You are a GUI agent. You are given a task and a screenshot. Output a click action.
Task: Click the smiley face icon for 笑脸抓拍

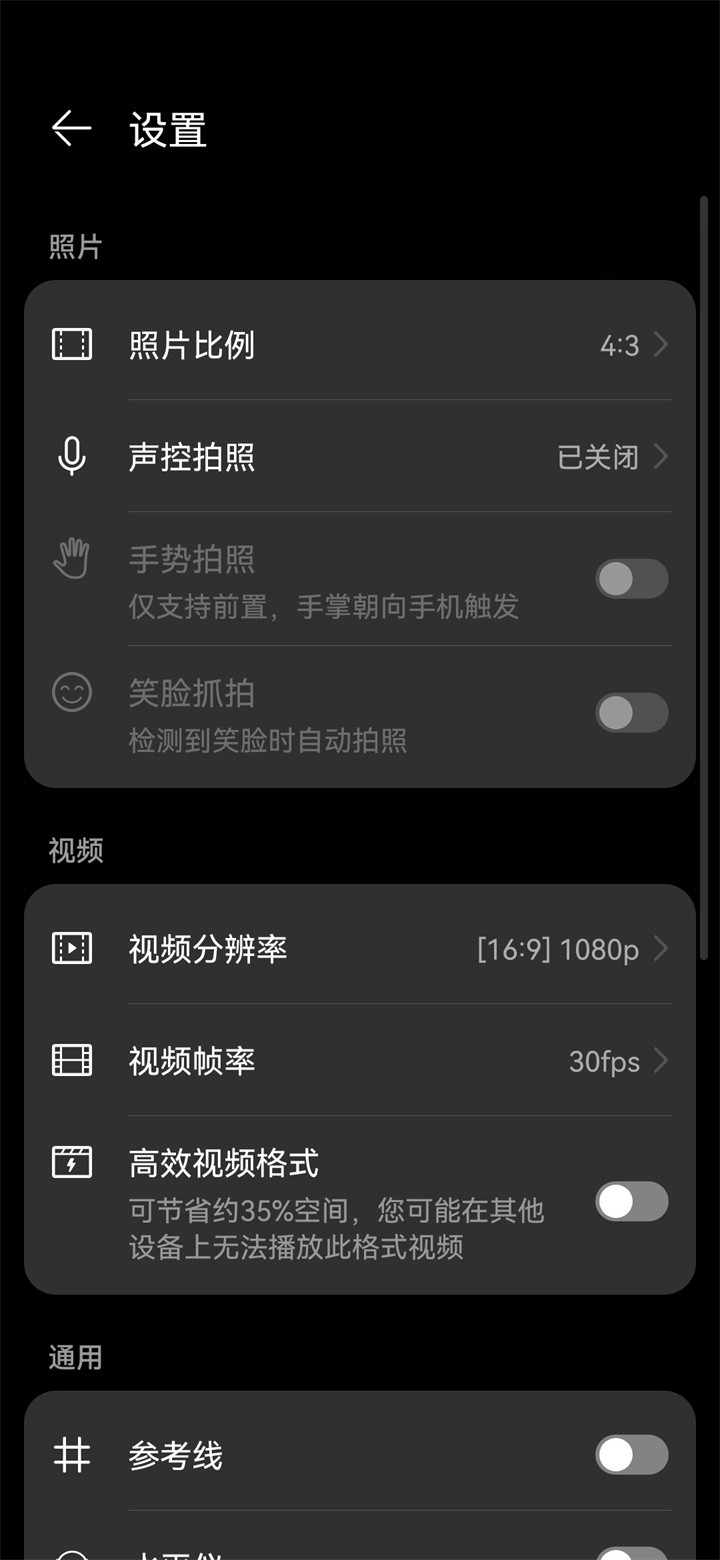tap(71, 692)
